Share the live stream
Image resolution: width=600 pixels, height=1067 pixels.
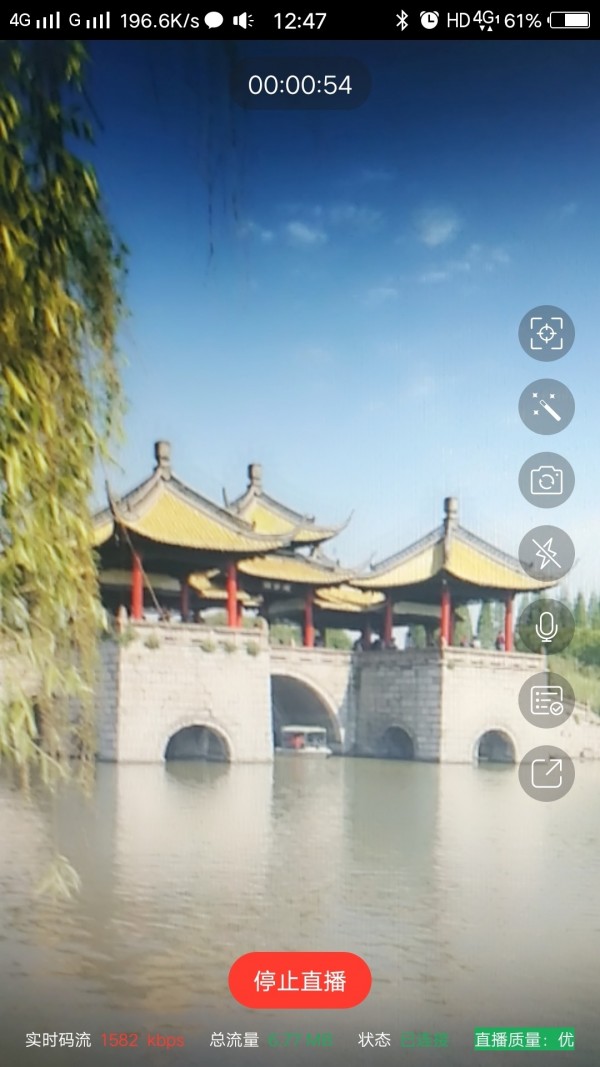tap(546, 773)
